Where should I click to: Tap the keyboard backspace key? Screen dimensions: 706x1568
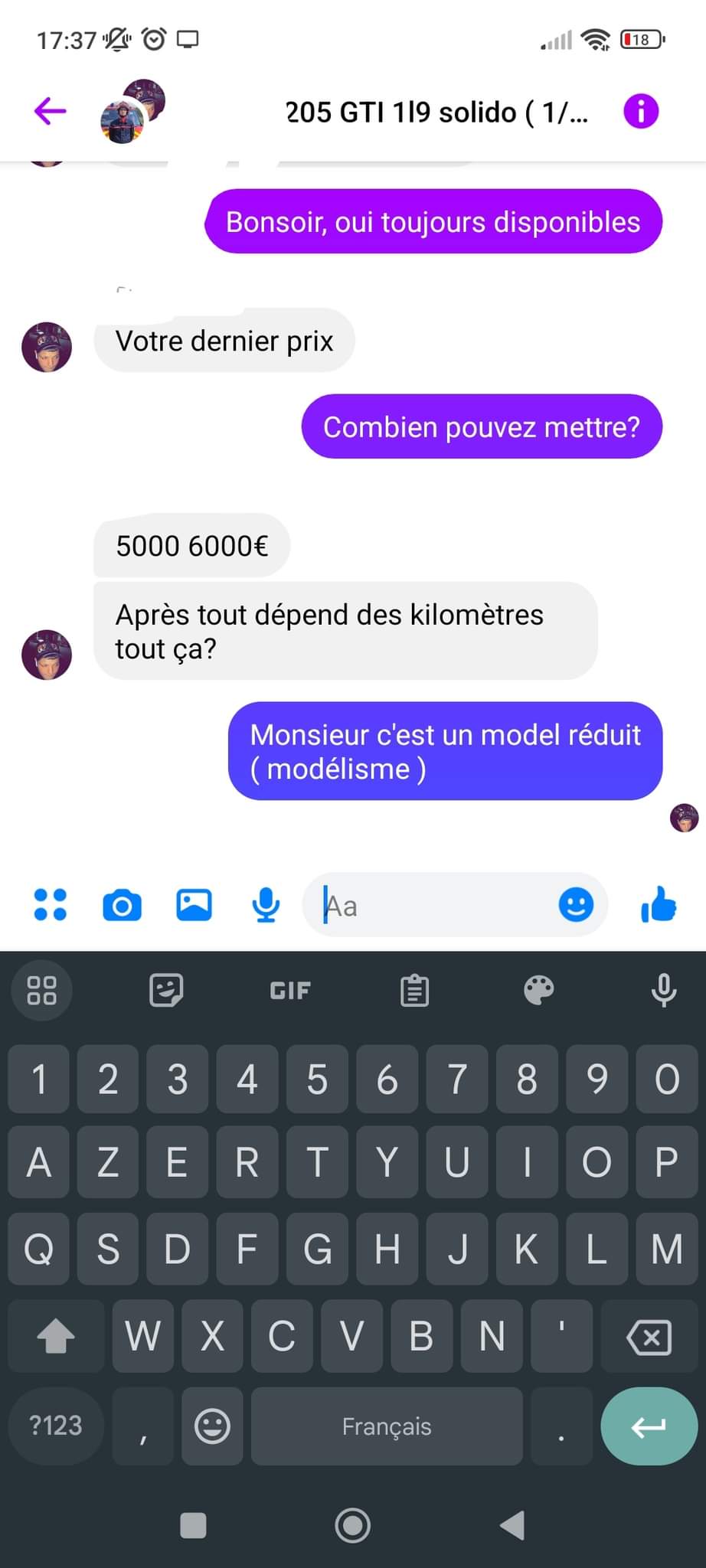point(649,1337)
